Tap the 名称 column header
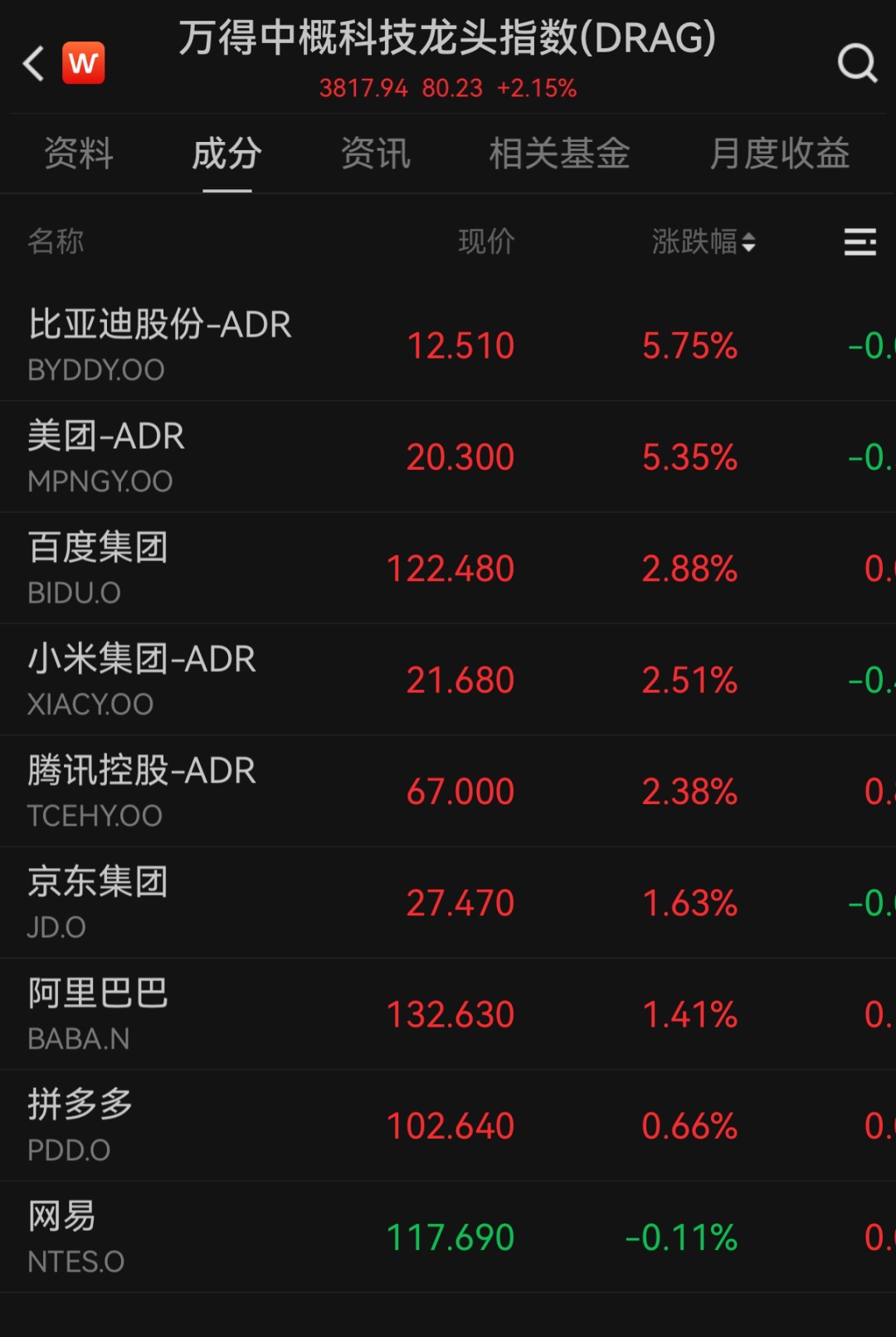 point(56,242)
